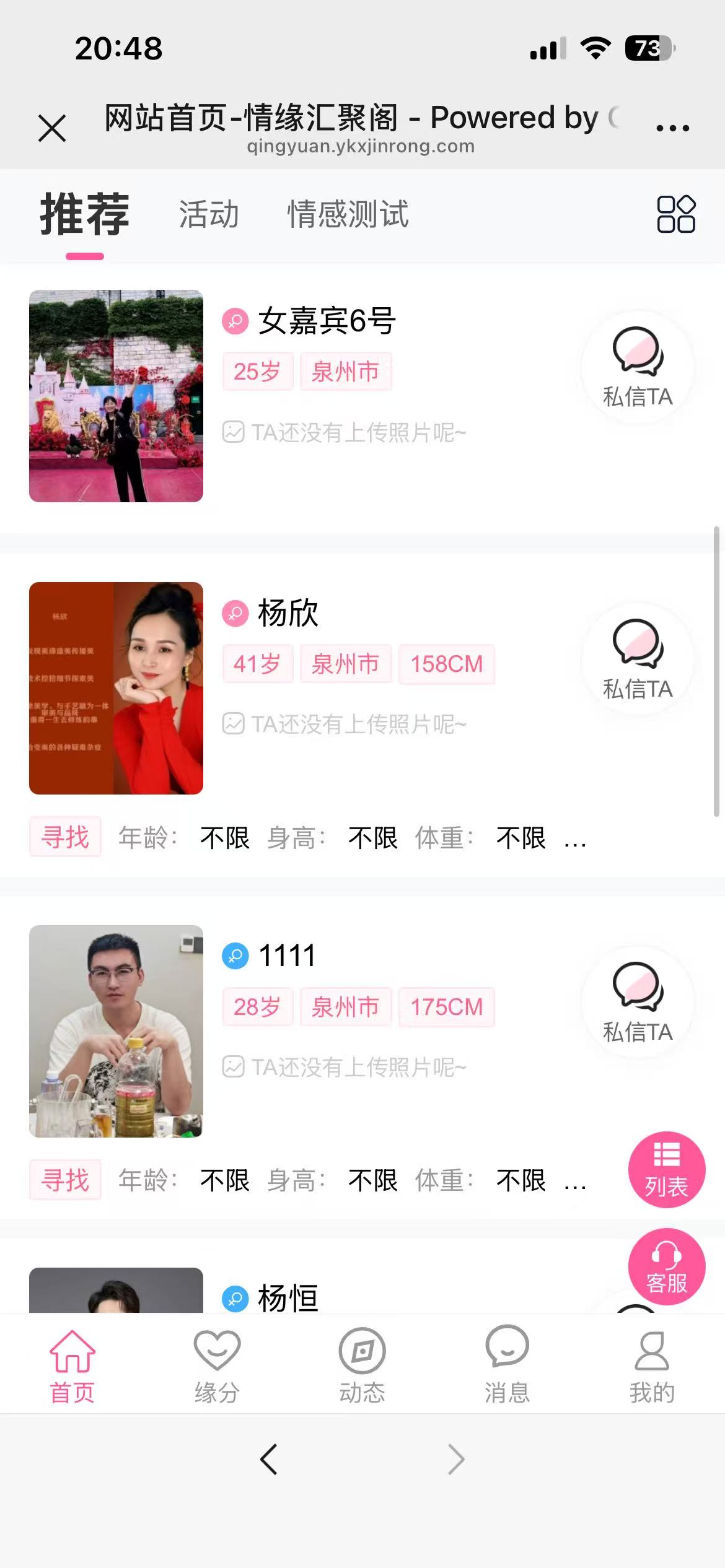View 杨欣's profile card
This screenshot has height=1568, width=725.
(116, 688)
